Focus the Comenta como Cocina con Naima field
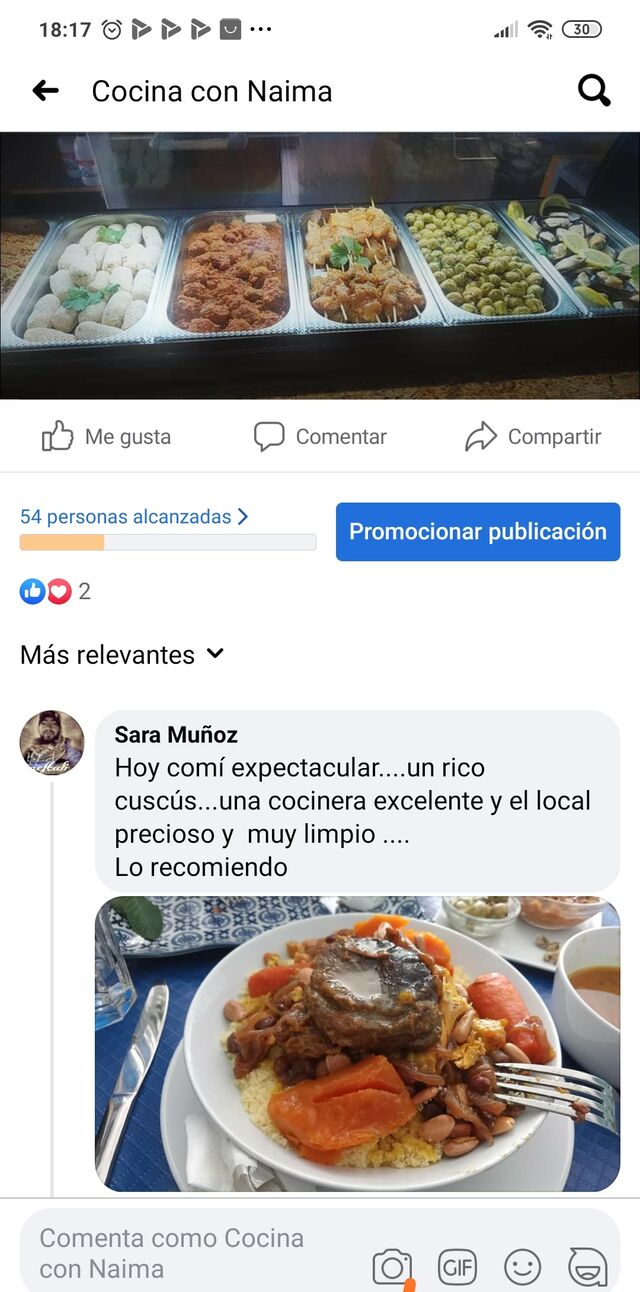 (x=190, y=1253)
